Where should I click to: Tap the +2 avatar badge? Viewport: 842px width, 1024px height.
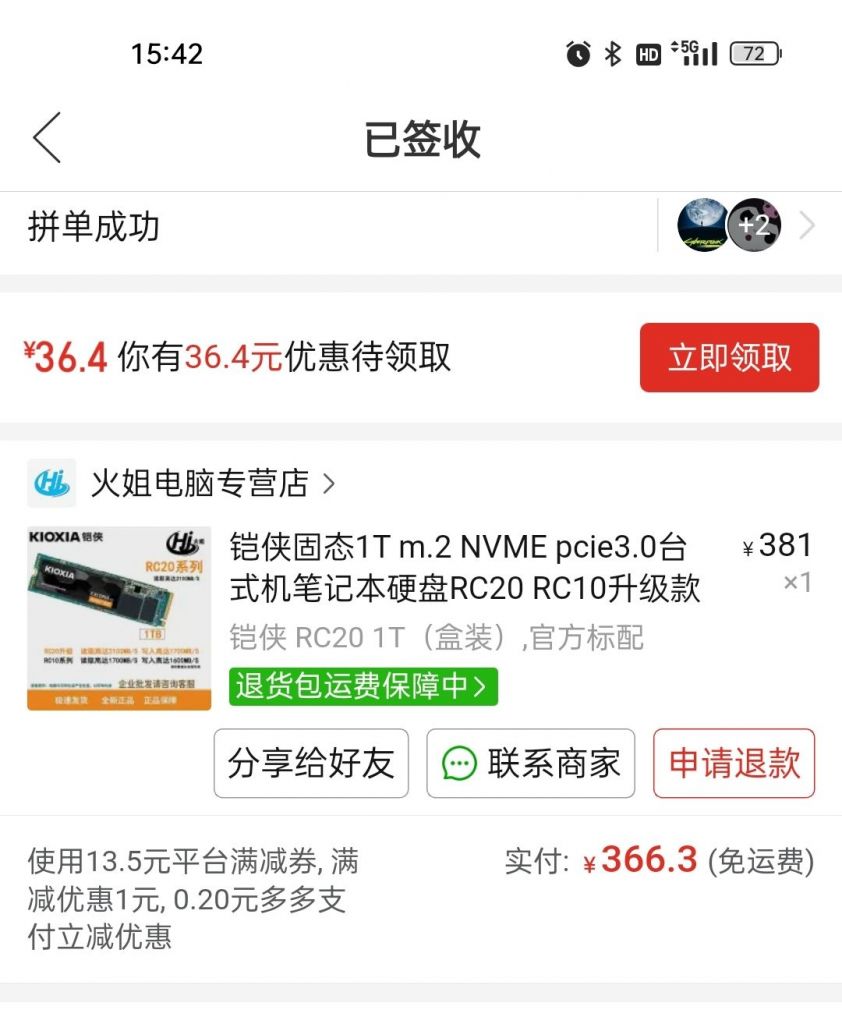(x=755, y=227)
